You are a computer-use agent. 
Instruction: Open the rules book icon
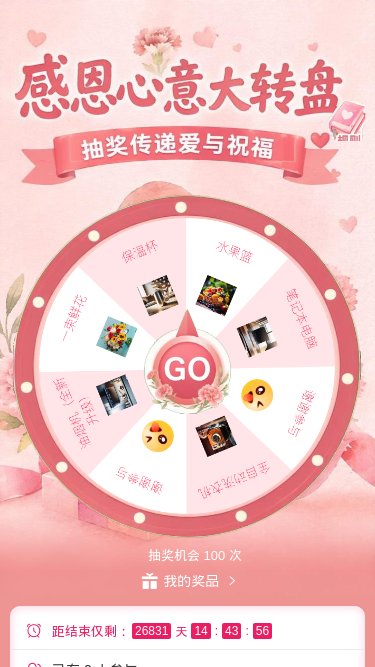[348, 123]
